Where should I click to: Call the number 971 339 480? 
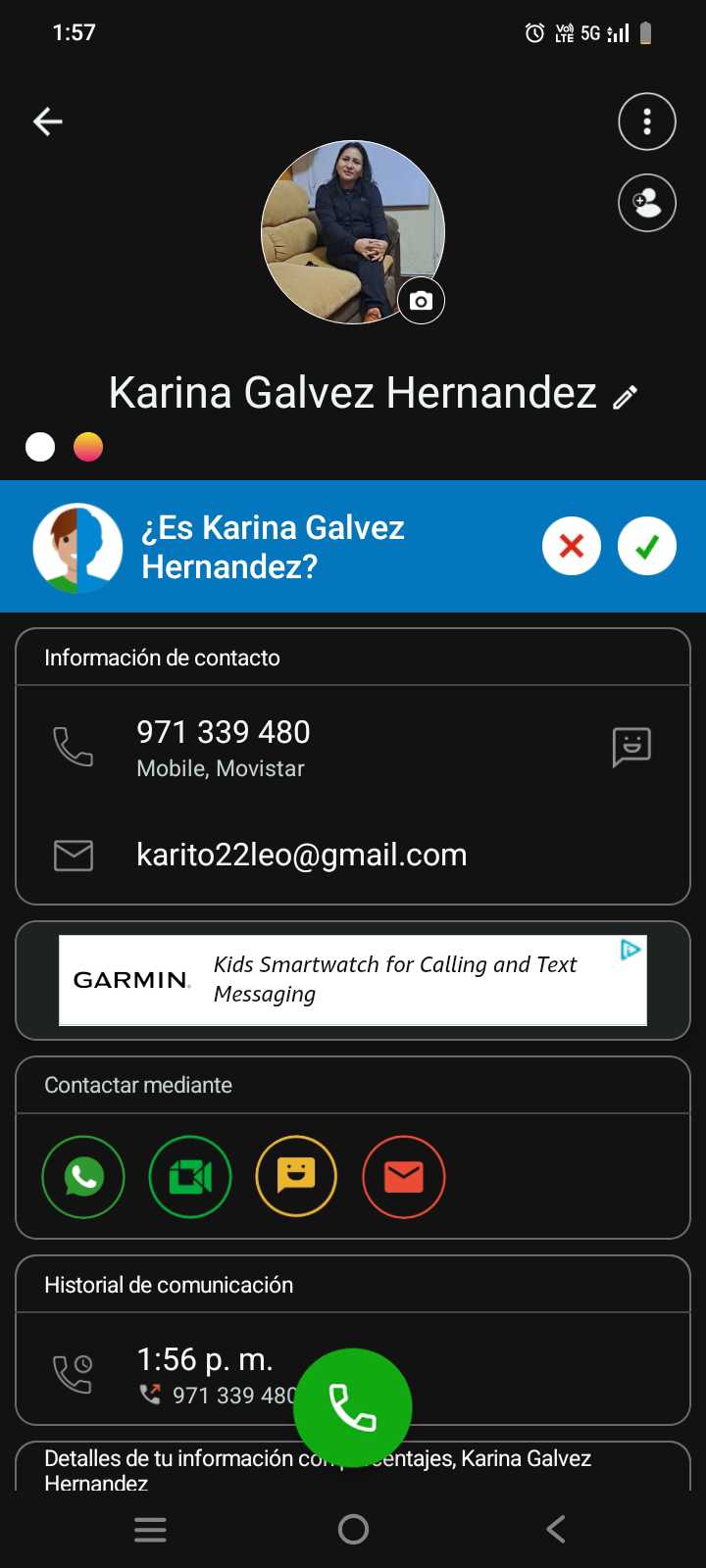click(x=224, y=747)
